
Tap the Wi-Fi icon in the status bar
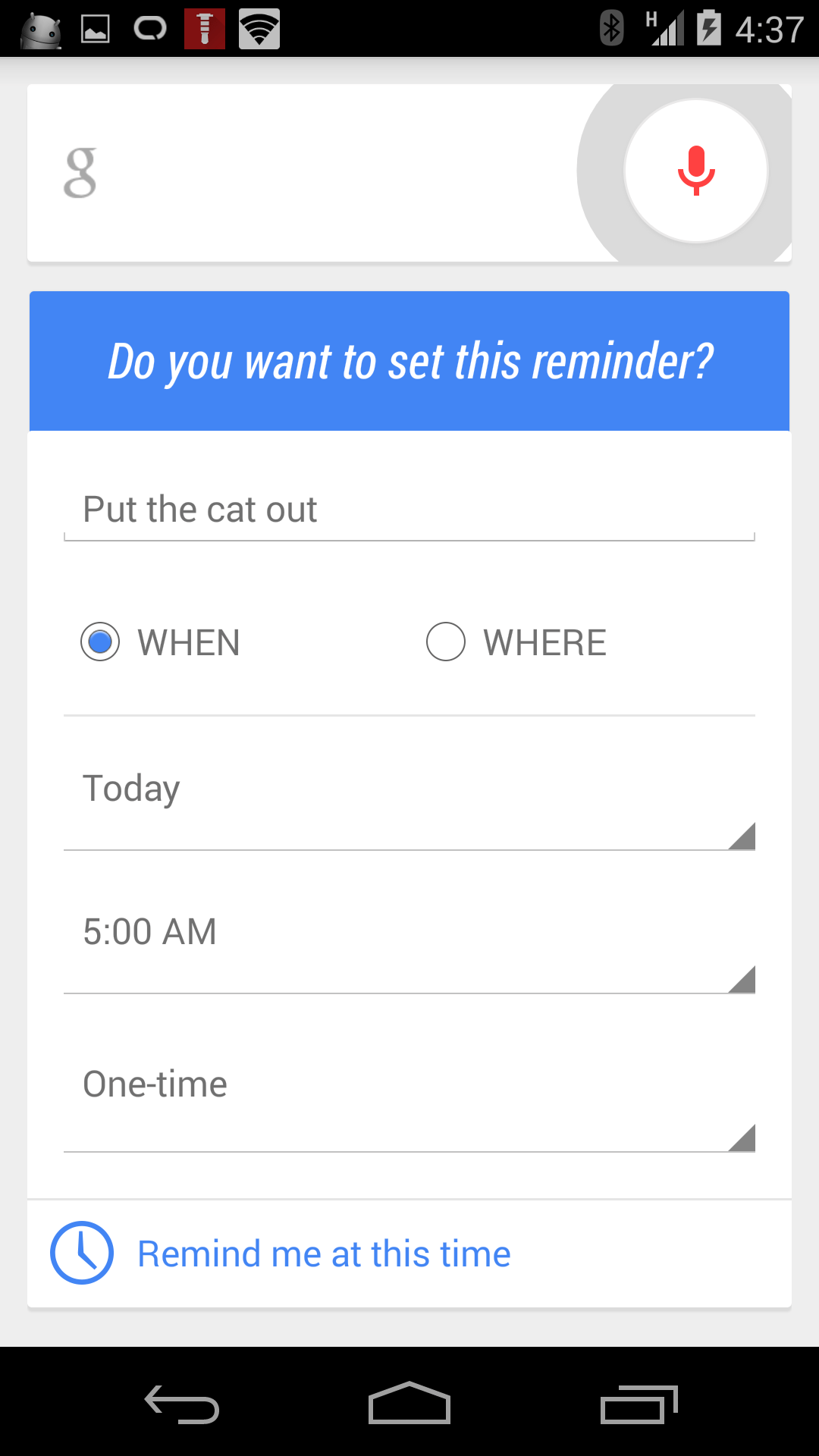(x=258, y=29)
